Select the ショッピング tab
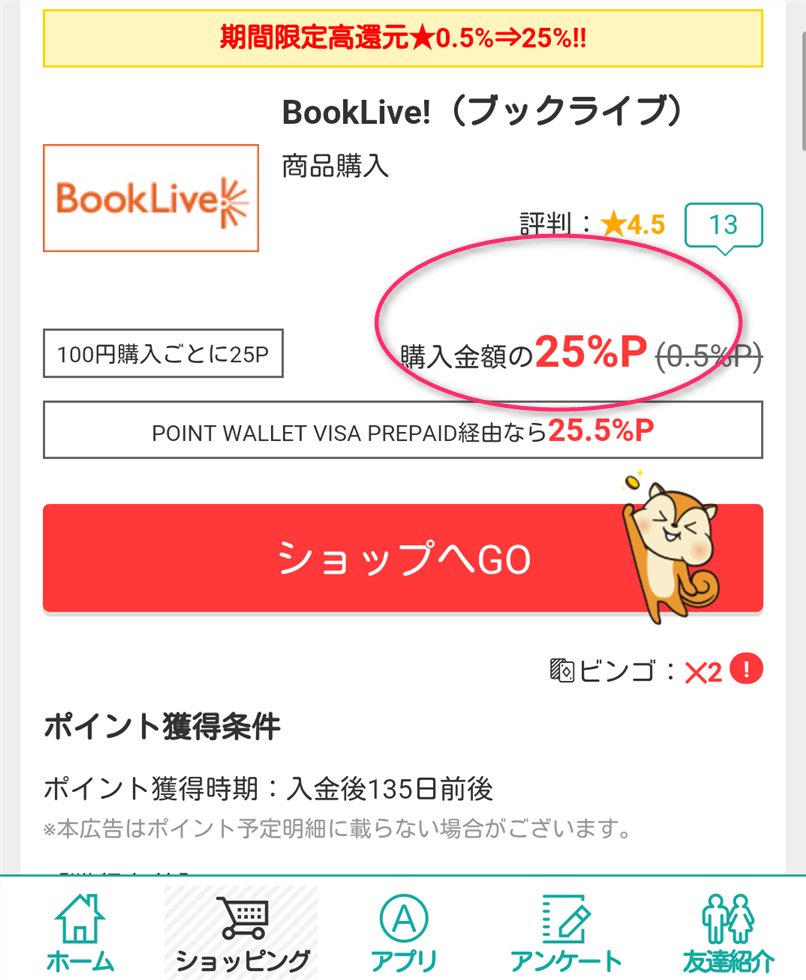 point(241,932)
